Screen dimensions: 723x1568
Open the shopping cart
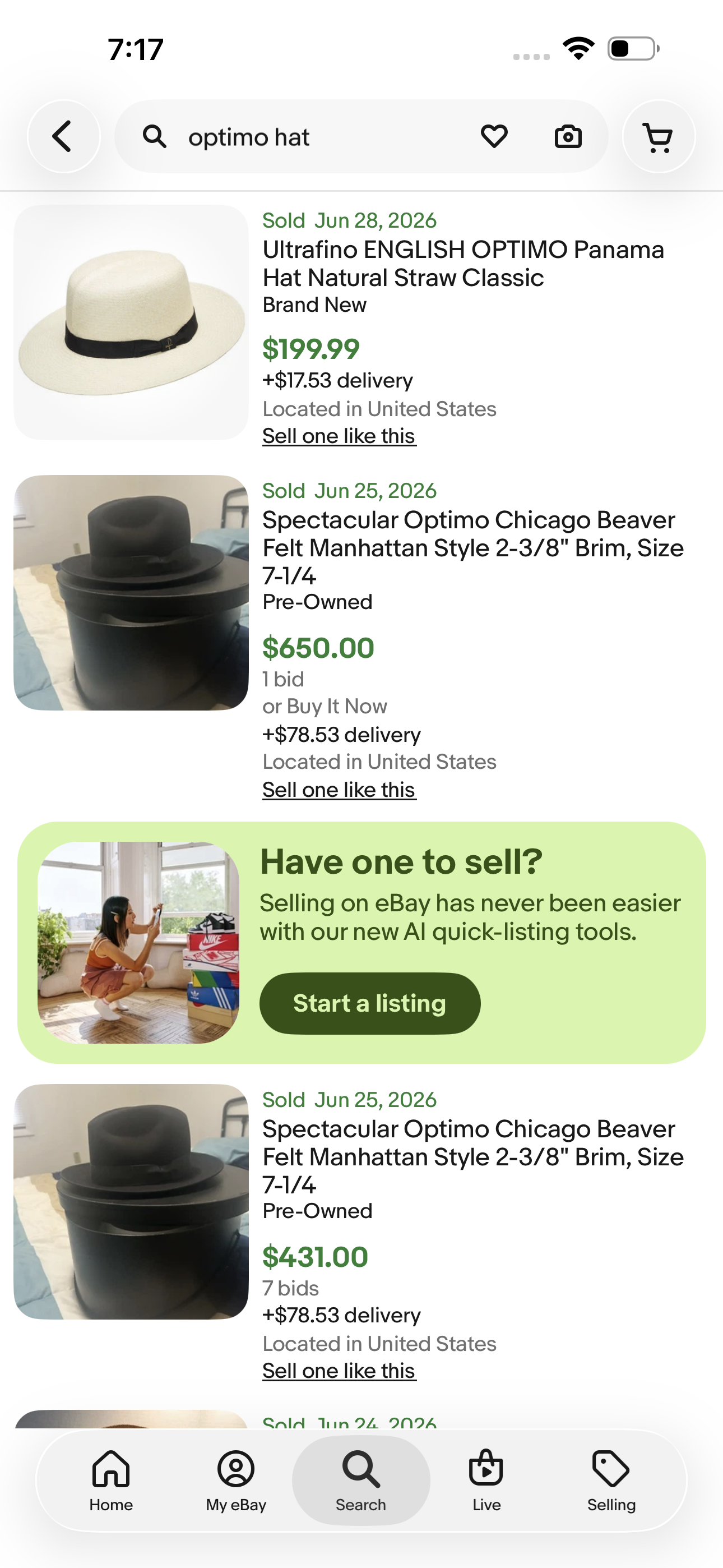659,136
